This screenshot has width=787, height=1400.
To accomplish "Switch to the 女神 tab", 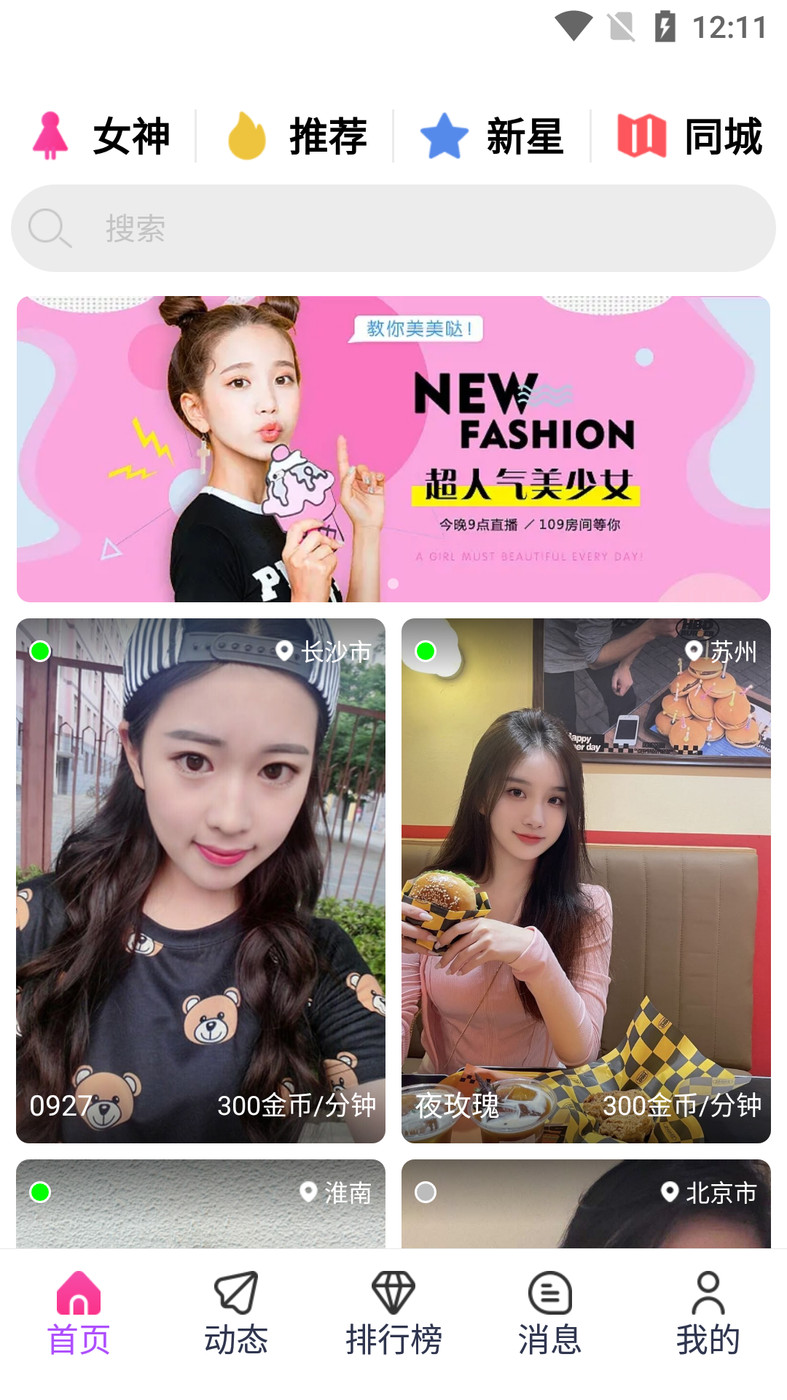I will 100,136.
